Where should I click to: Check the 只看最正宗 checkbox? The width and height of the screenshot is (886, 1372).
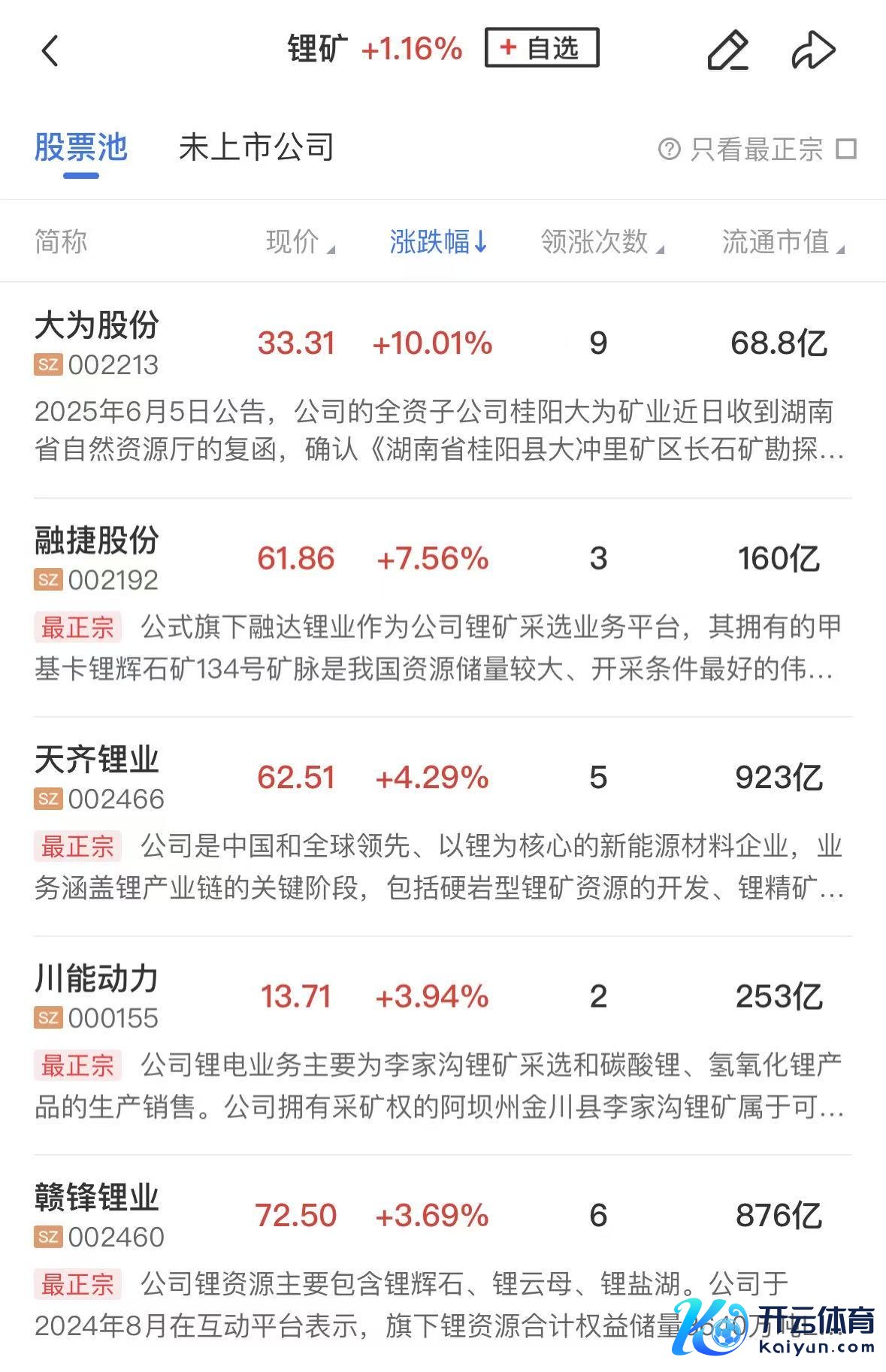pos(846,149)
